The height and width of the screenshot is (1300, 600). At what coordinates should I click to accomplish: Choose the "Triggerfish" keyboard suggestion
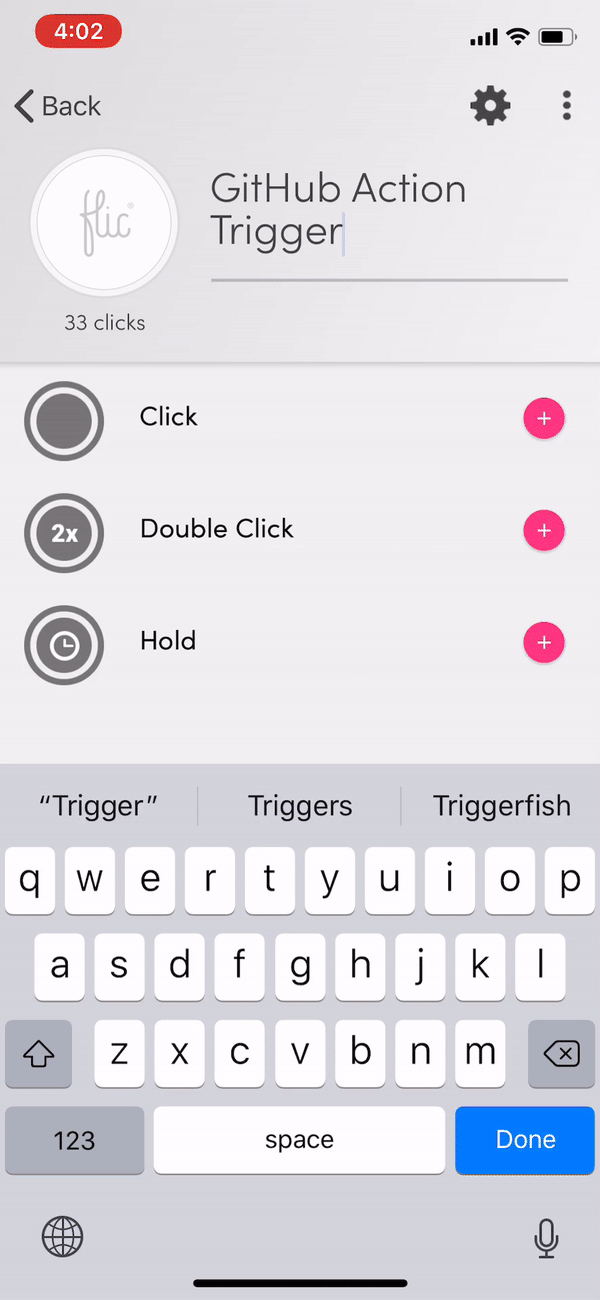click(501, 806)
